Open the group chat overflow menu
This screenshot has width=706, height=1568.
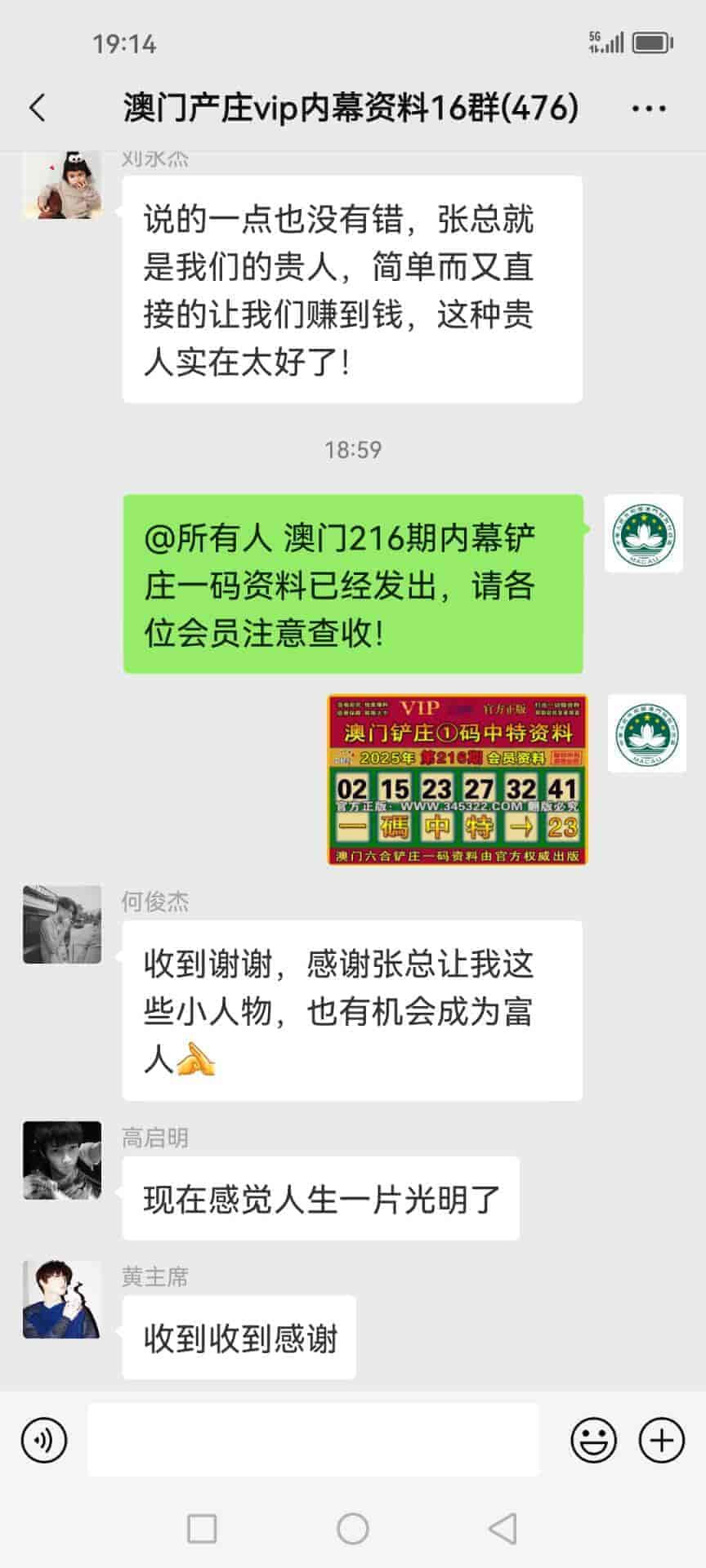(649, 108)
